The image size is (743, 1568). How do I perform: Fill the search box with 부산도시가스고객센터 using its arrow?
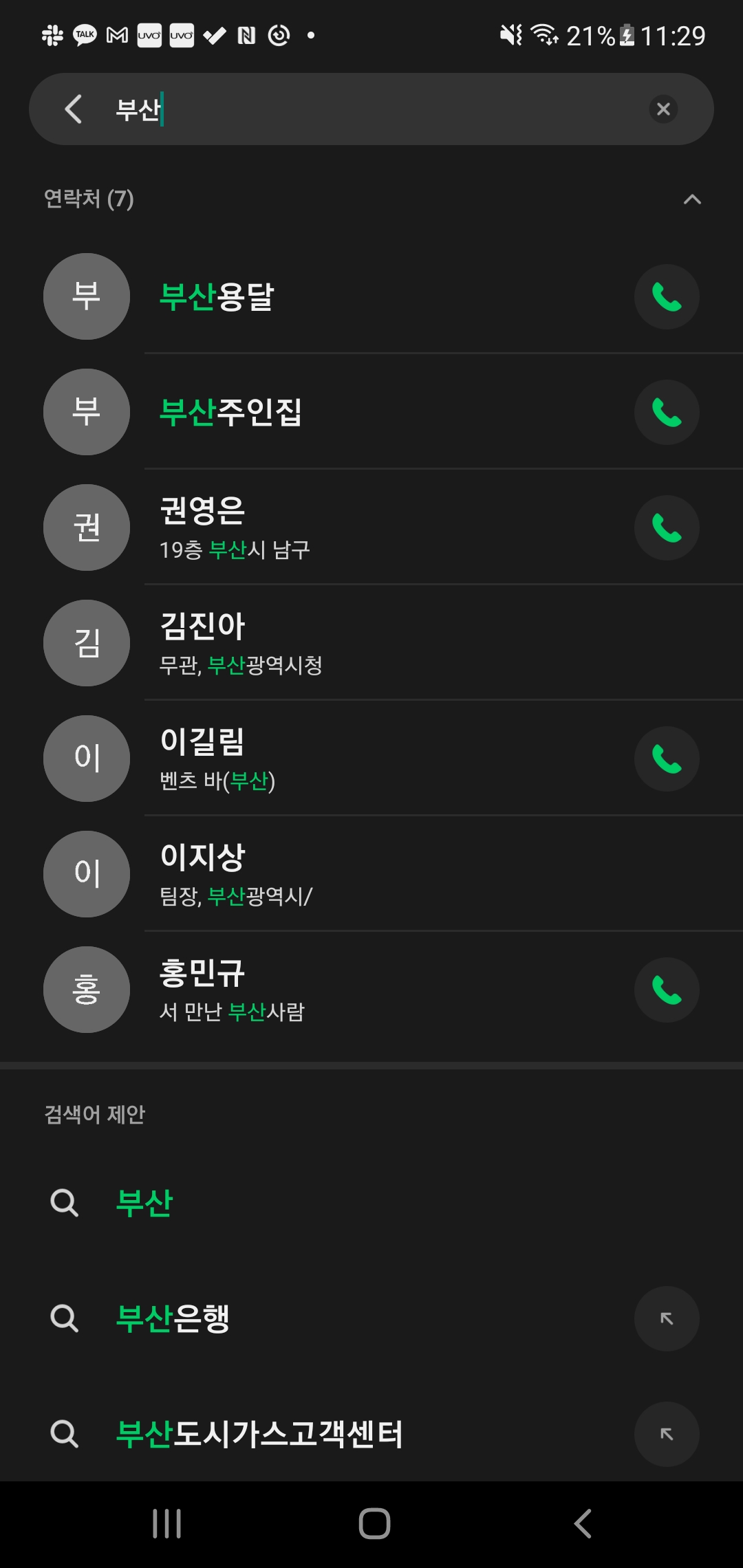[x=667, y=1435]
